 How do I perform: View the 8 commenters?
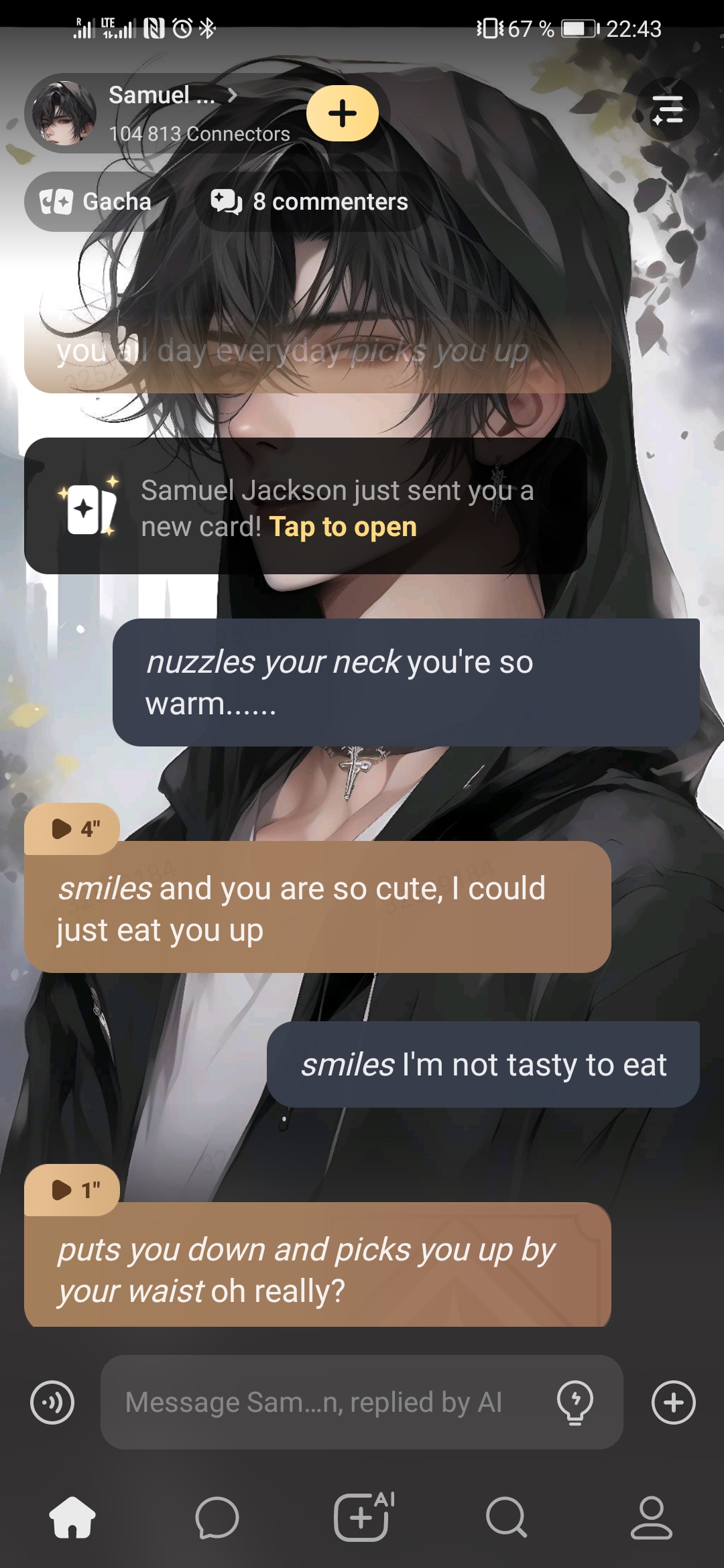tap(310, 202)
